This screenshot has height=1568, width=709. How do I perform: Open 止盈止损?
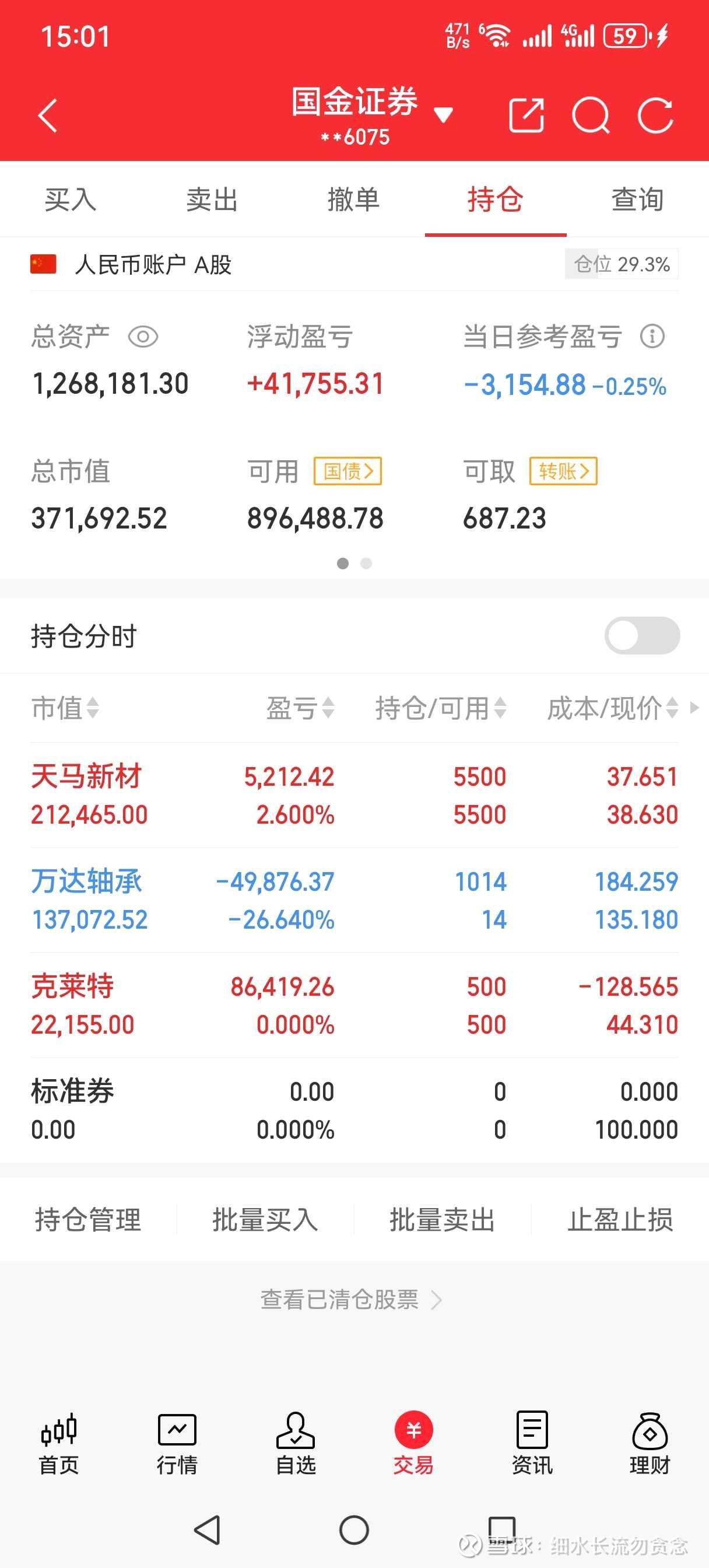coord(620,1220)
